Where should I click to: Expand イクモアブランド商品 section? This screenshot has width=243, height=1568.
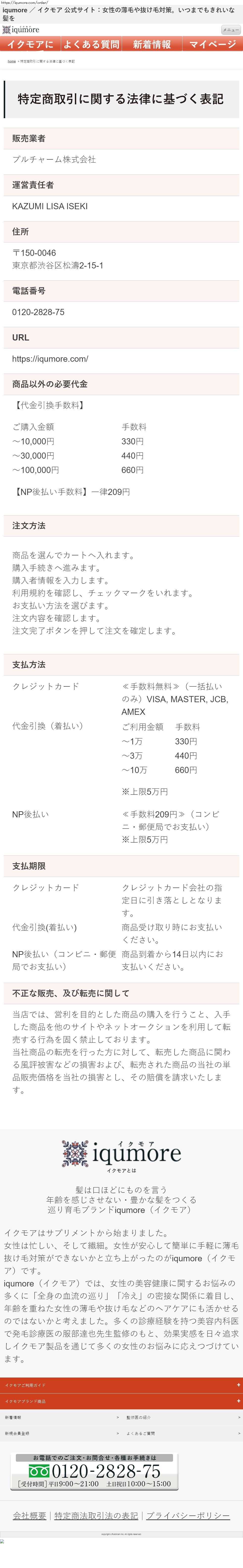point(122,1401)
